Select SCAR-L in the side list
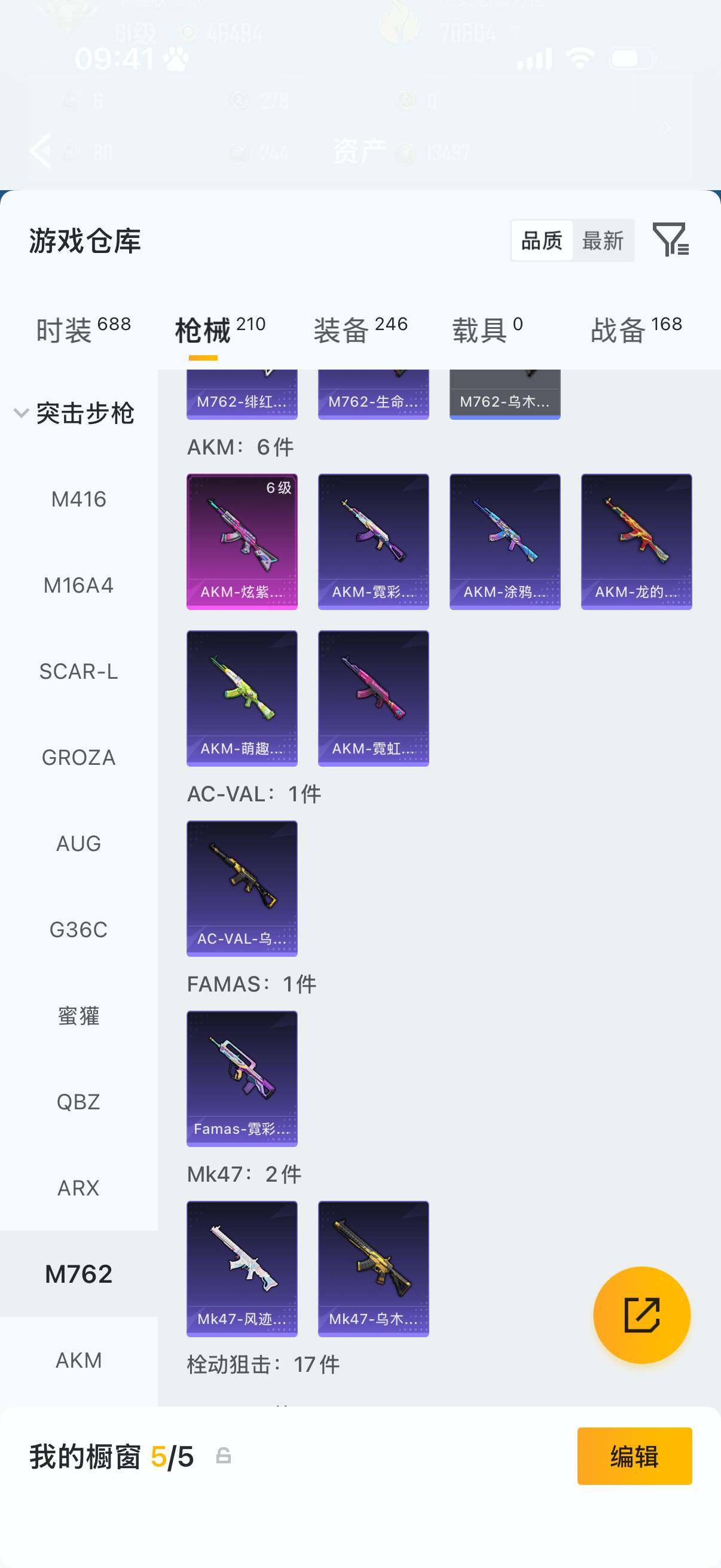 pos(78,672)
